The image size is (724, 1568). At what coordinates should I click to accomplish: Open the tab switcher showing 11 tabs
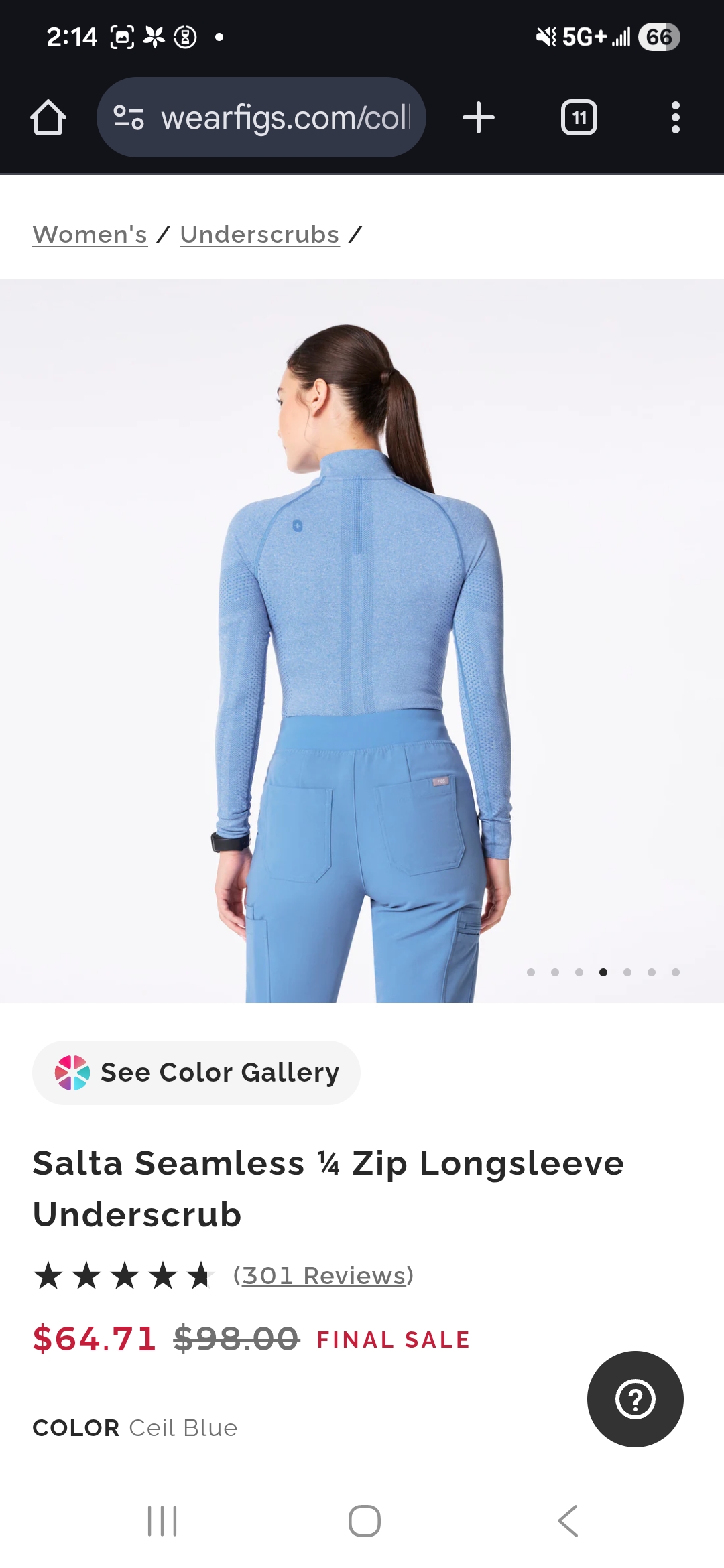579,118
